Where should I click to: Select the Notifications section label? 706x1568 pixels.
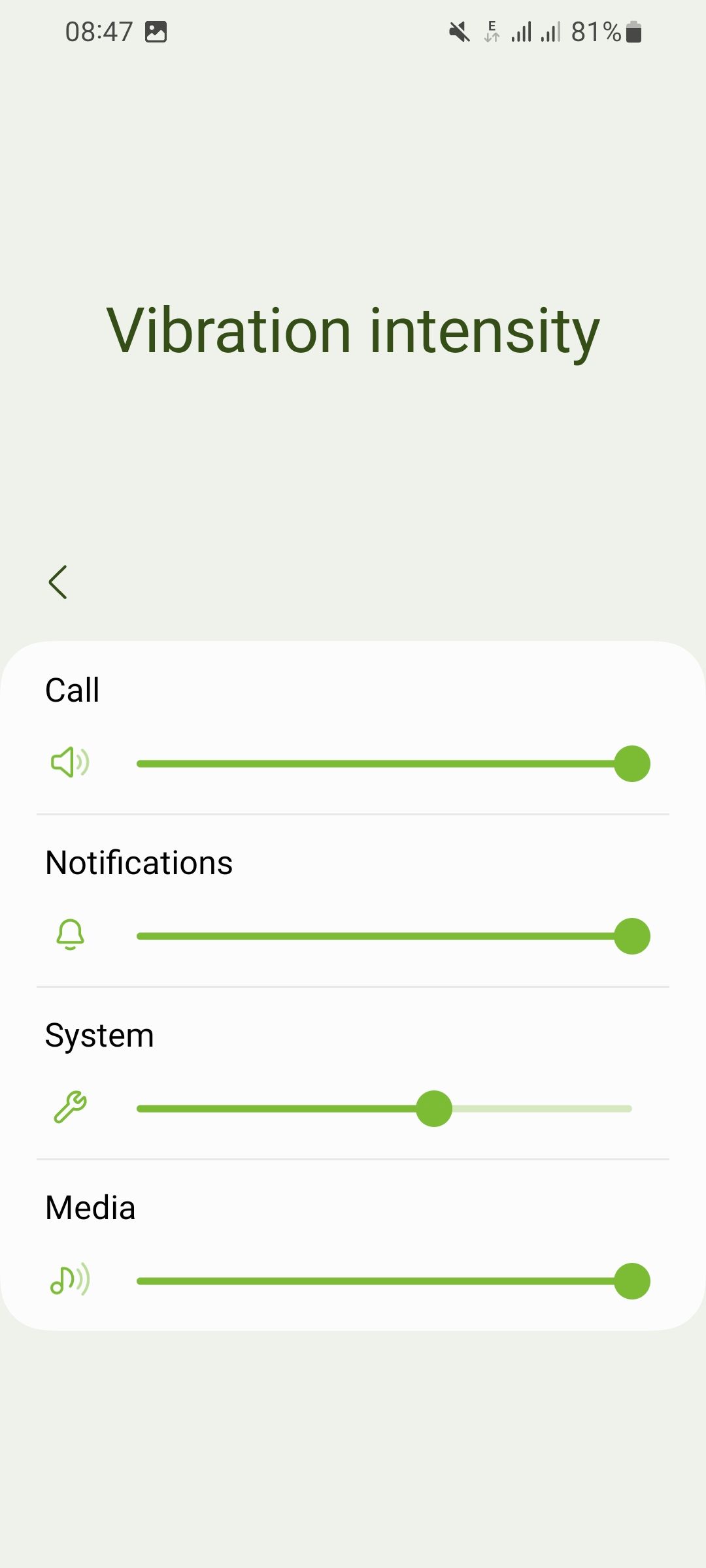click(x=139, y=862)
